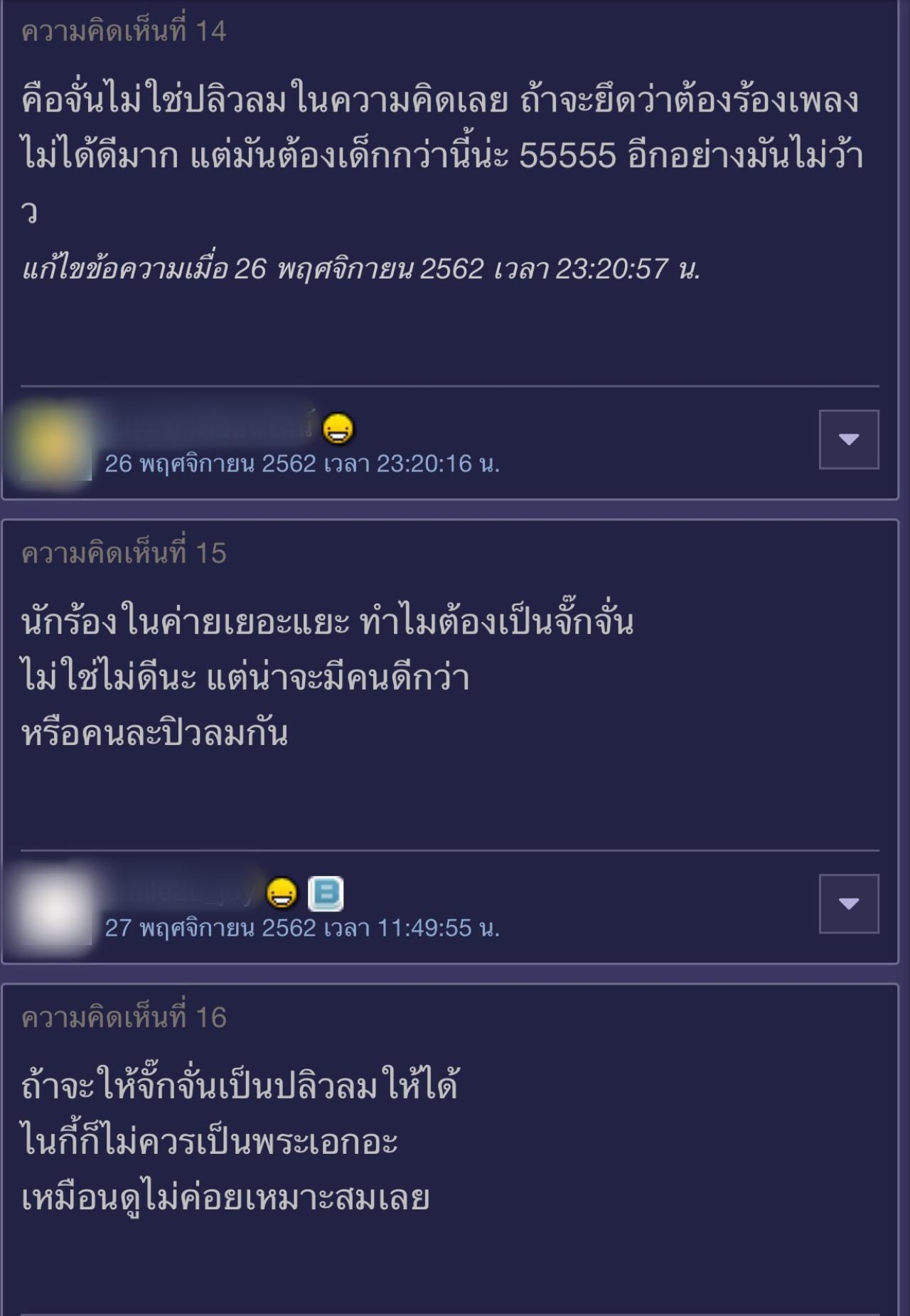Open the timestamp link 26 พฤศจิกายน 2562 23:20:16
Viewport: 910px width, 1316px height.
[302, 464]
